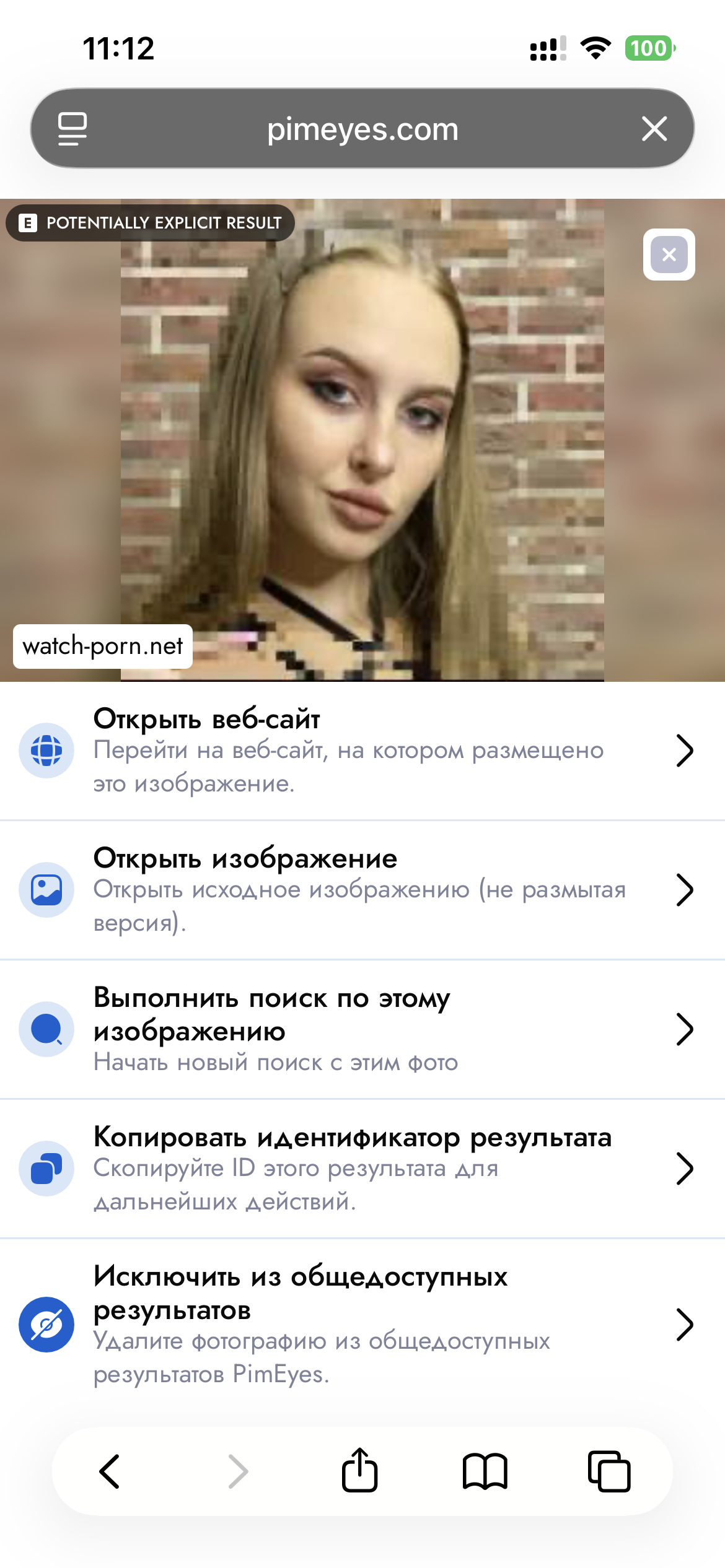Select 'Выполнить поиск по этому изображению'
725x1568 pixels.
362,1029
